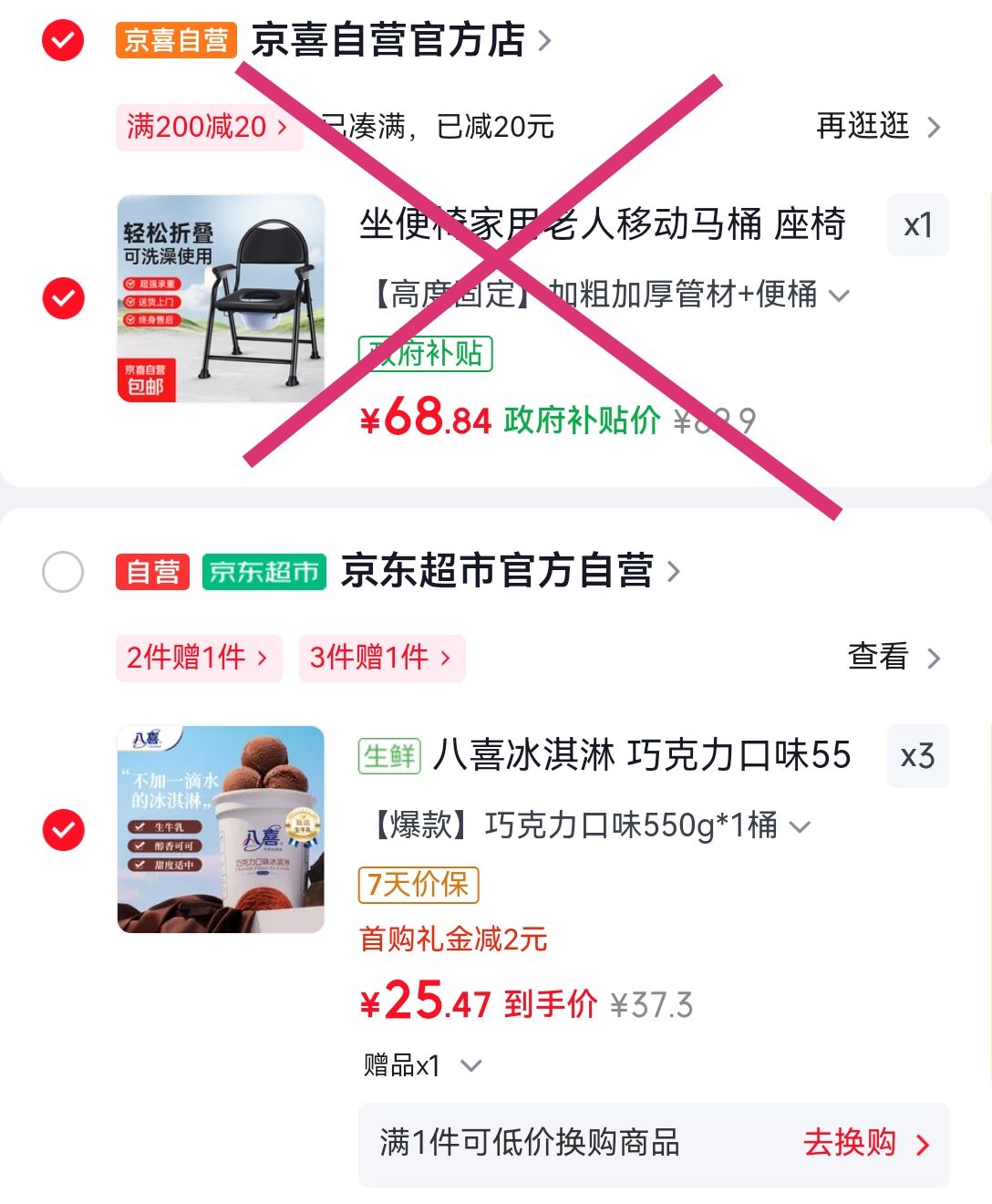Open the 八喜冰淇淋 product image
The image size is (992, 1204).
(221, 830)
